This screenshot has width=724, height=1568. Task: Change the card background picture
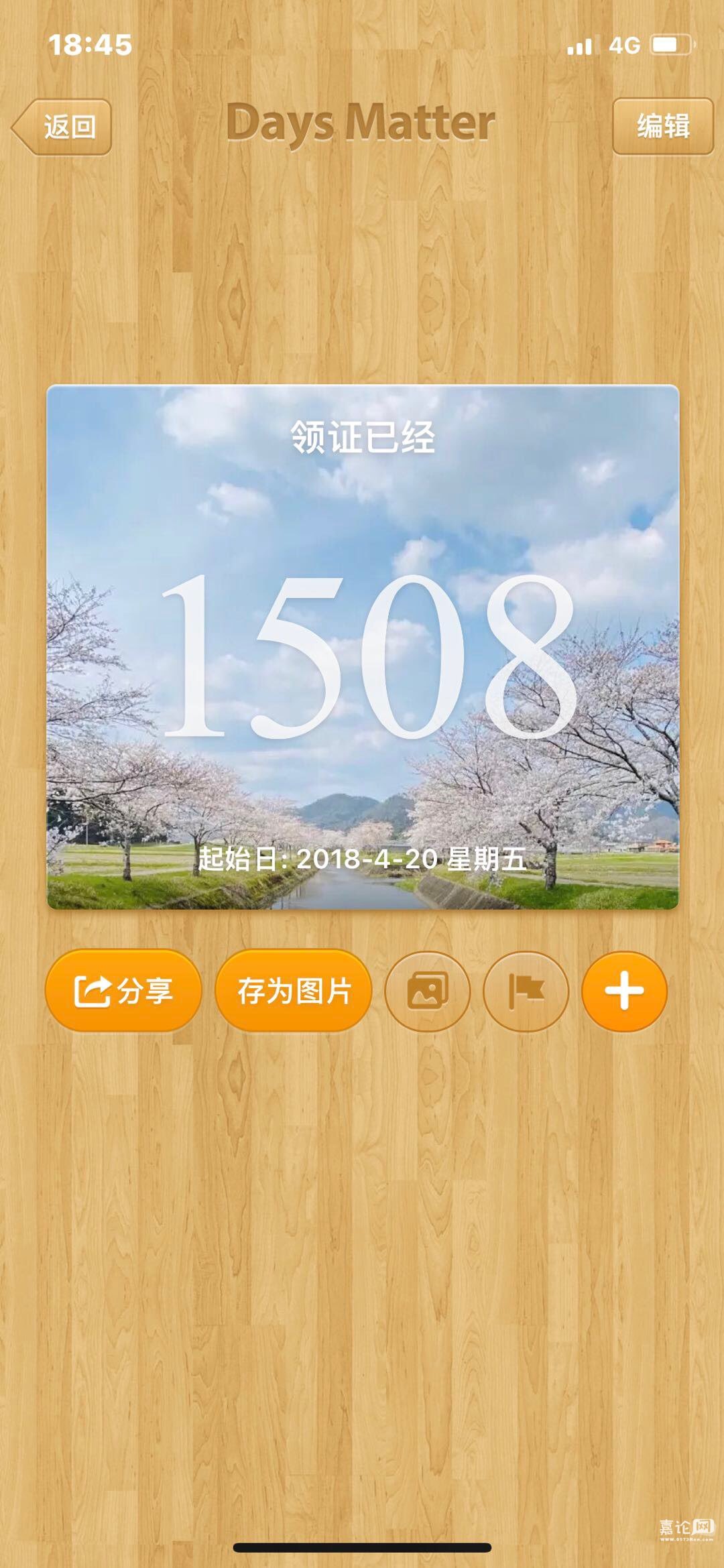click(x=428, y=991)
